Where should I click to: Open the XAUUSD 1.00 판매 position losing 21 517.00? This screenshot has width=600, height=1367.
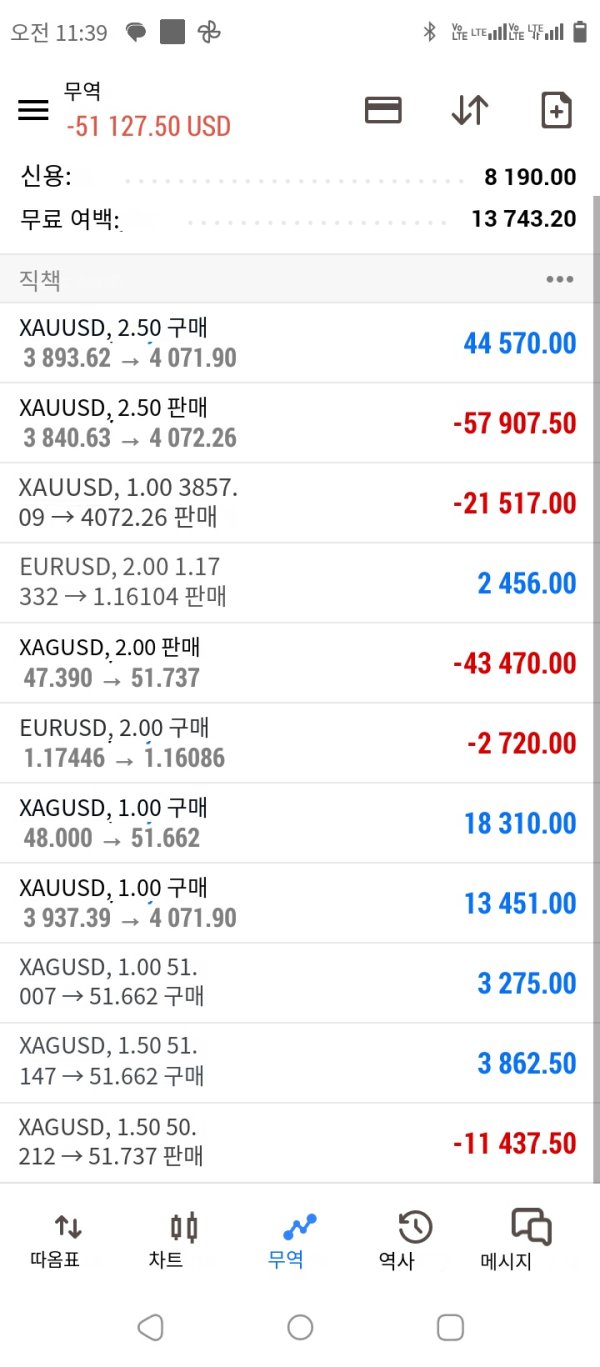298,503
